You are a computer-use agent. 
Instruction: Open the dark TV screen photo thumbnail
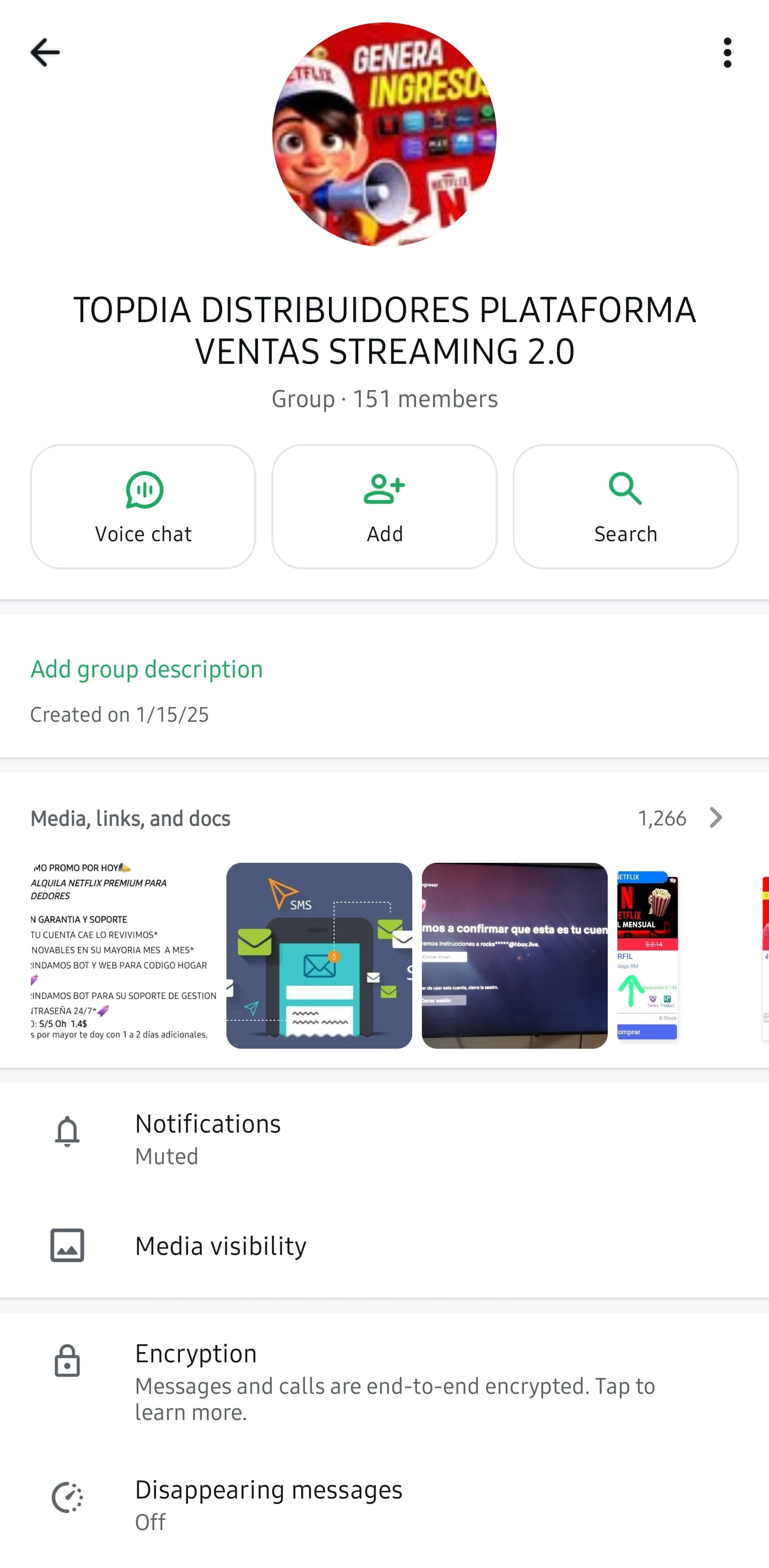pyautogui.click(x=514, y=955)
